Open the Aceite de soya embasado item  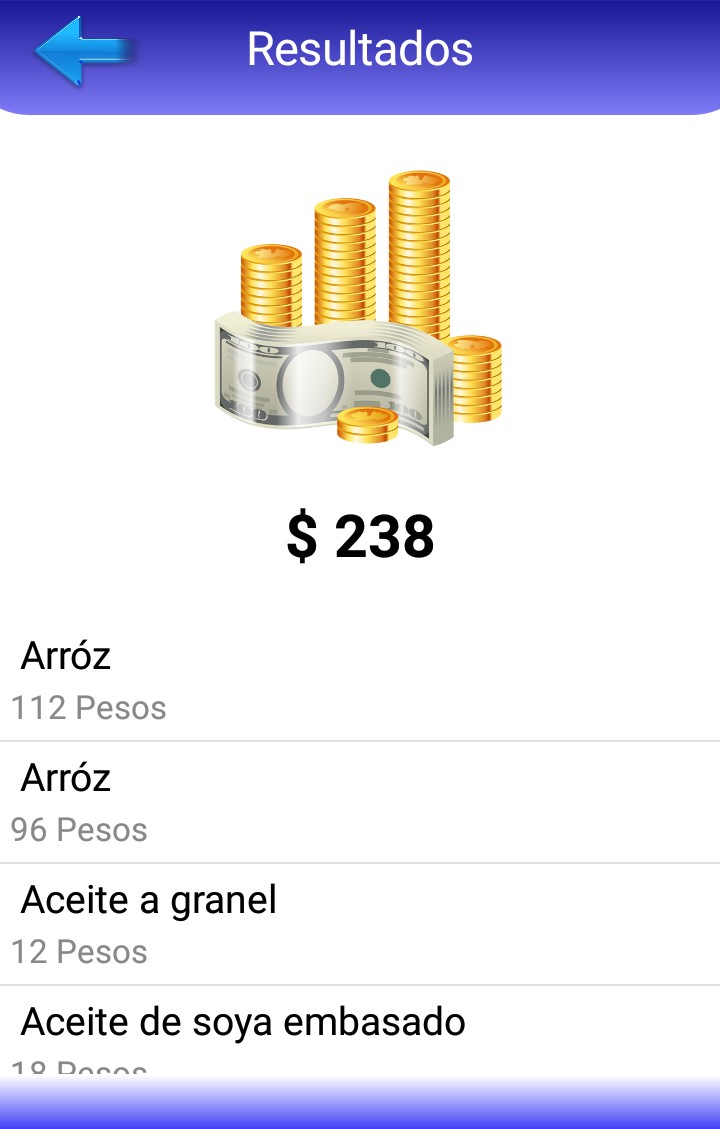[360, 1032]
